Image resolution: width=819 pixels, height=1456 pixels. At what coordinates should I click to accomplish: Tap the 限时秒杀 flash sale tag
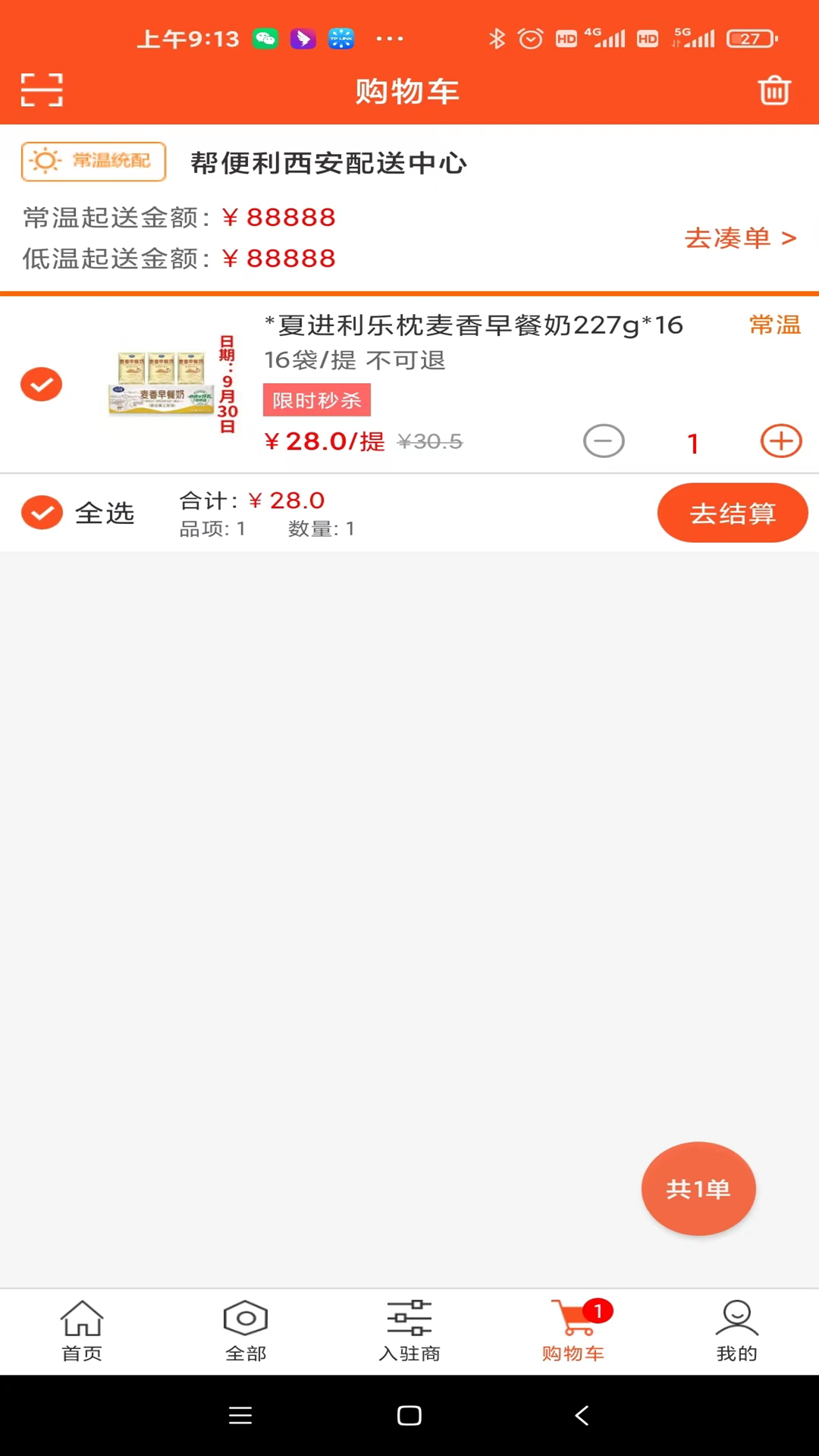317,400
